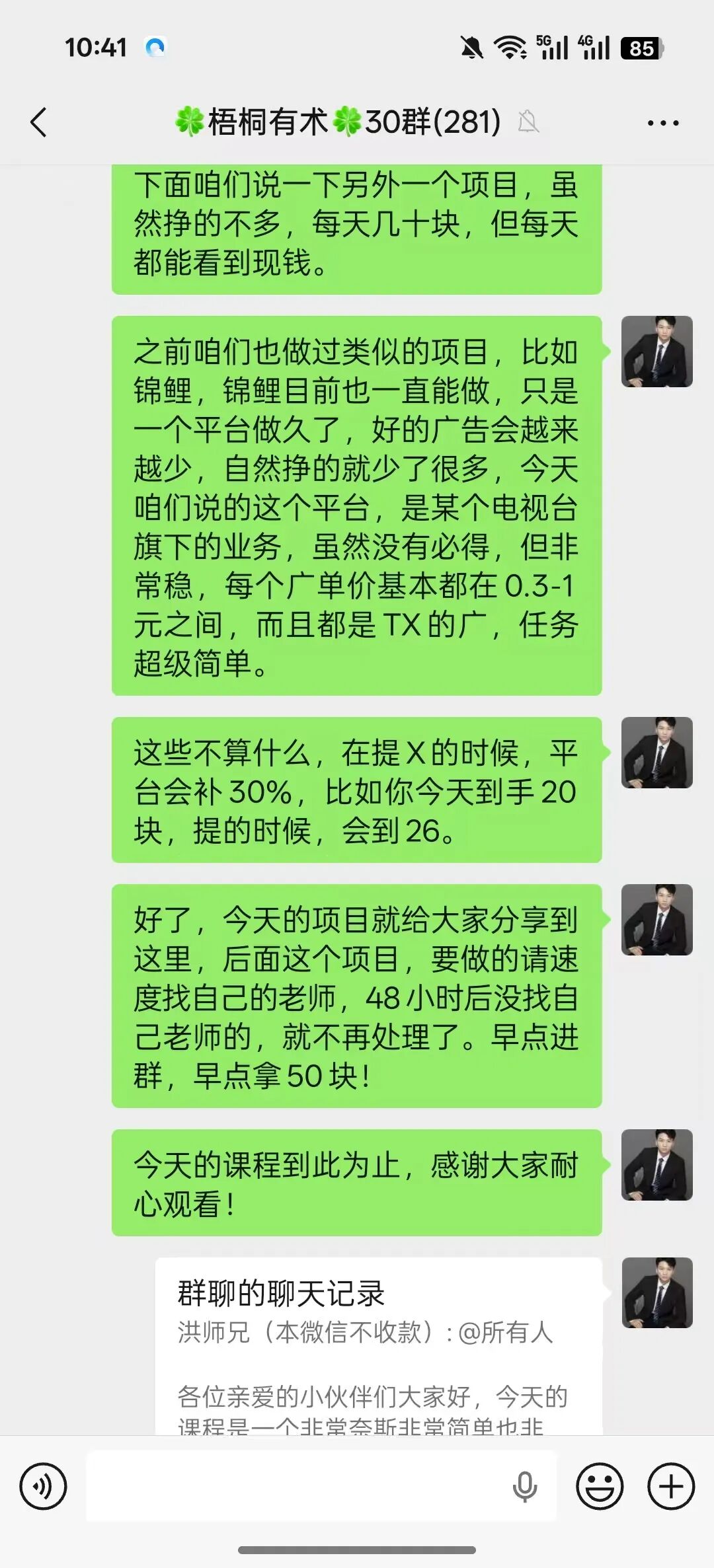Tap the microphone in the input box
This screenshot has height=1568, width=714.
(x=524, y=1486)
